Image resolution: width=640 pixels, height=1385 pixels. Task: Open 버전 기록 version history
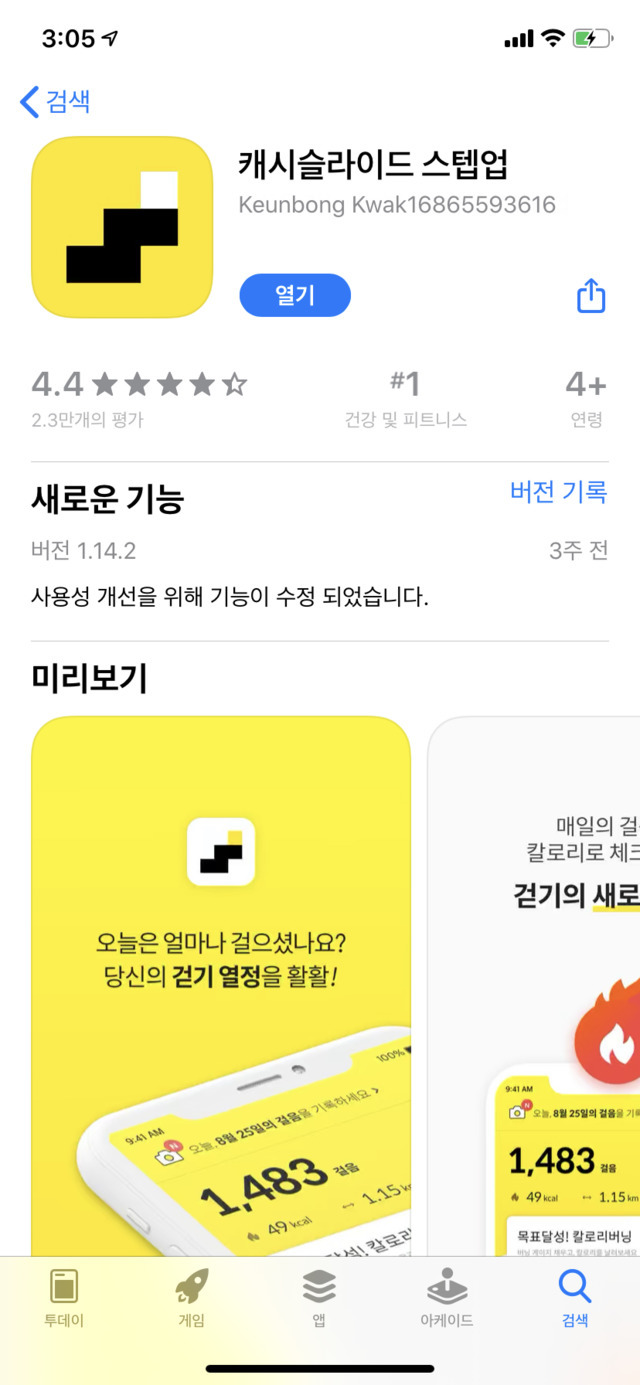[558, 492]
